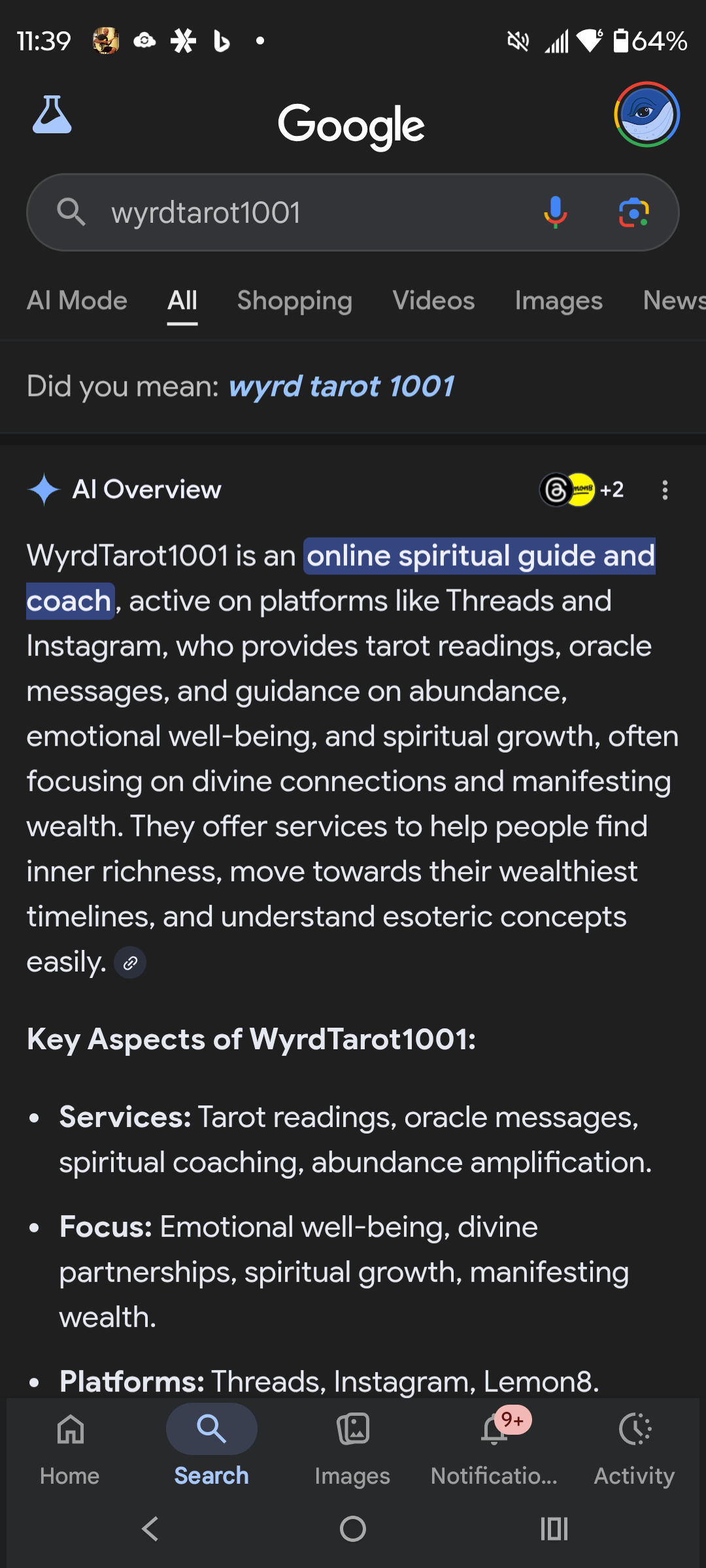This screenshot has width=706, height=1568.
Task: View the AI Overview sources +2
Action: (x=582, y=489)
